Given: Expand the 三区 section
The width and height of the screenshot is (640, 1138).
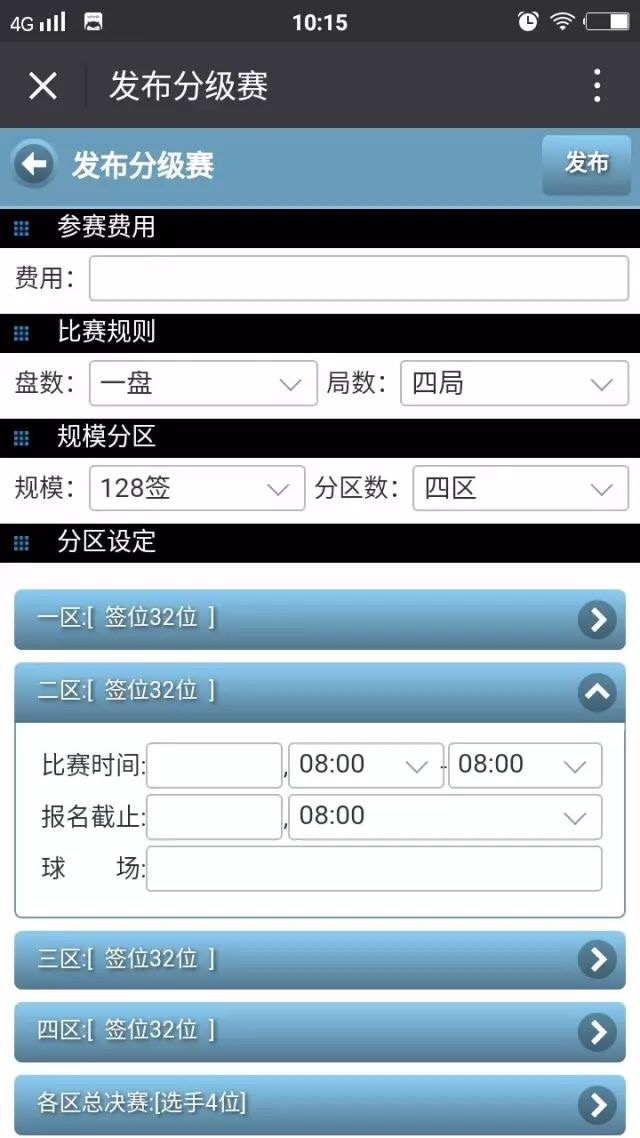Looking at the screenshot, I should pyautogui.click(x=320, y=959).
